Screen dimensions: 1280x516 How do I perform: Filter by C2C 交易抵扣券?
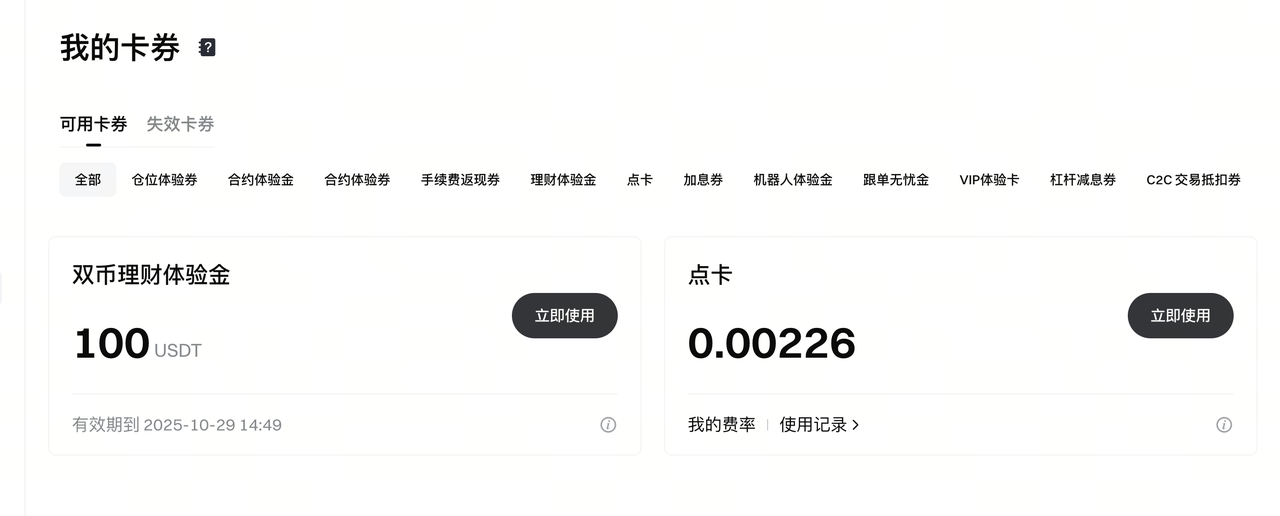(1193, 180)
